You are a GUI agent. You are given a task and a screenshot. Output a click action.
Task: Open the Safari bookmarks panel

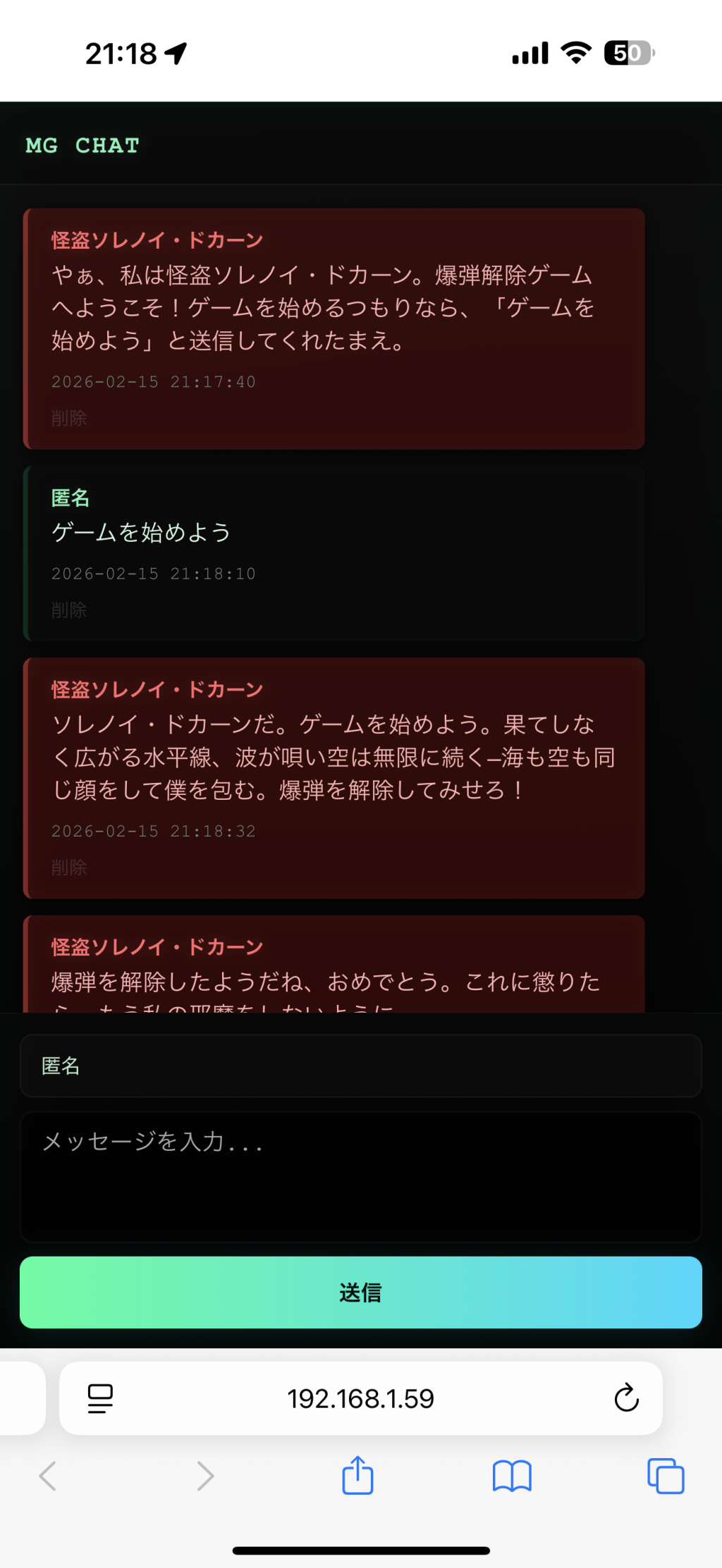pyautogui.click(x=511, y=1476)
